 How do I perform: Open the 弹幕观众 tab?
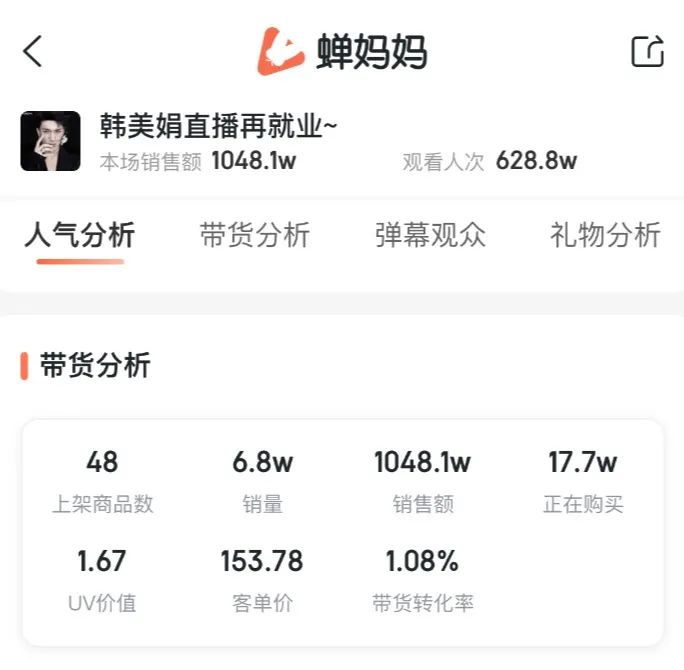click(430, 235)
